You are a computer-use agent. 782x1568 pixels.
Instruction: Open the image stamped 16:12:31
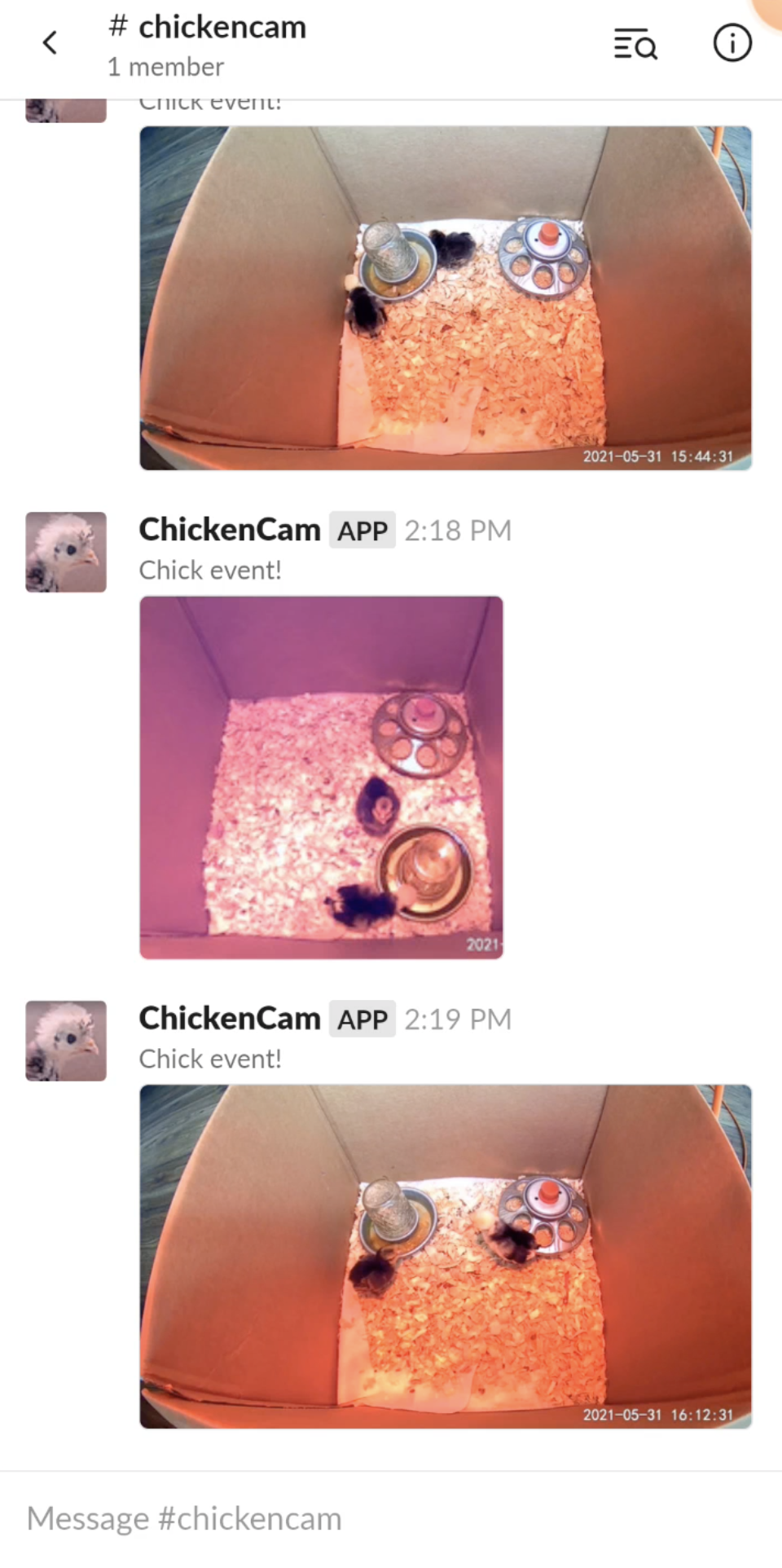(x=445, y=1256)
